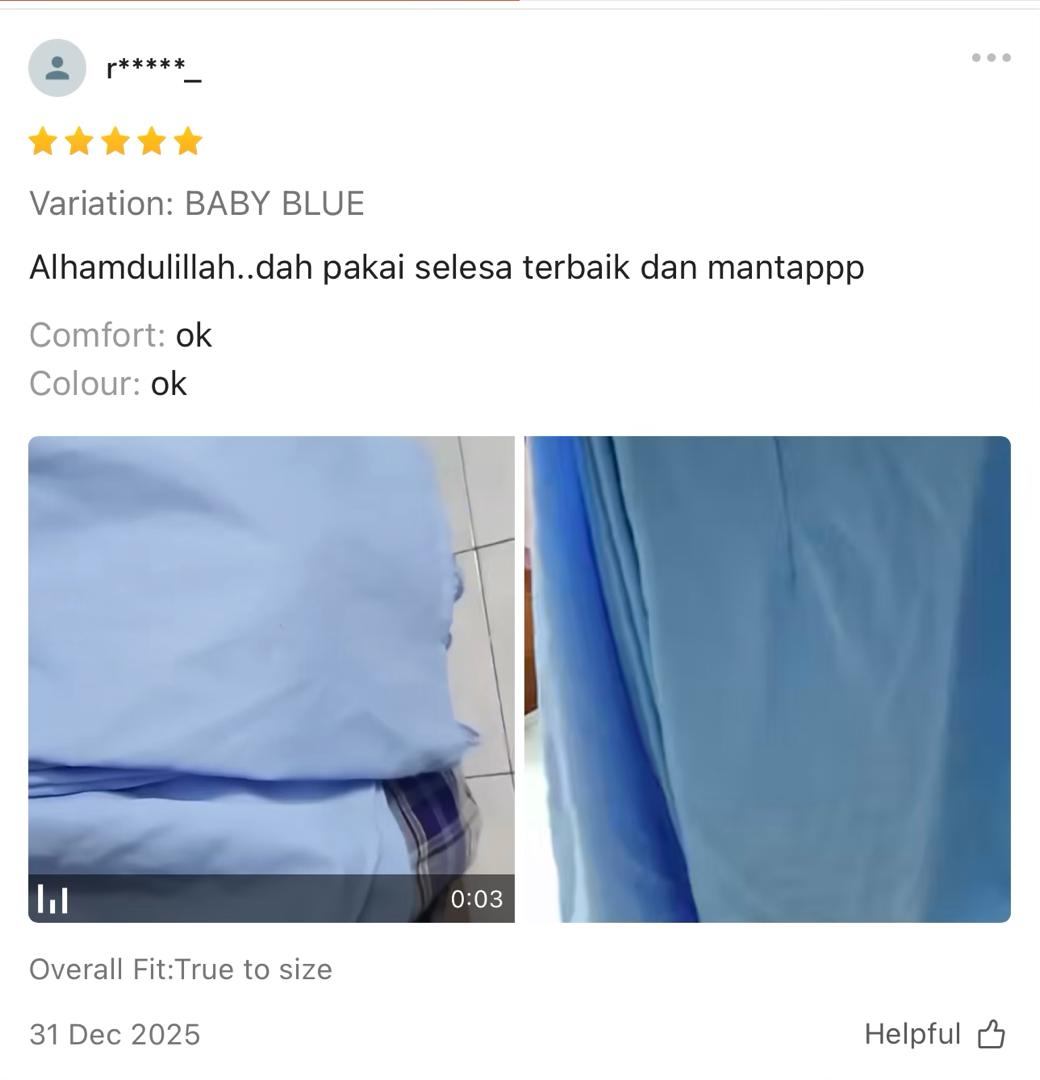The width and height of the screenshot is (1040, 1080).
Task: Select the Overall Fit: True to size label
Action: 182,969
